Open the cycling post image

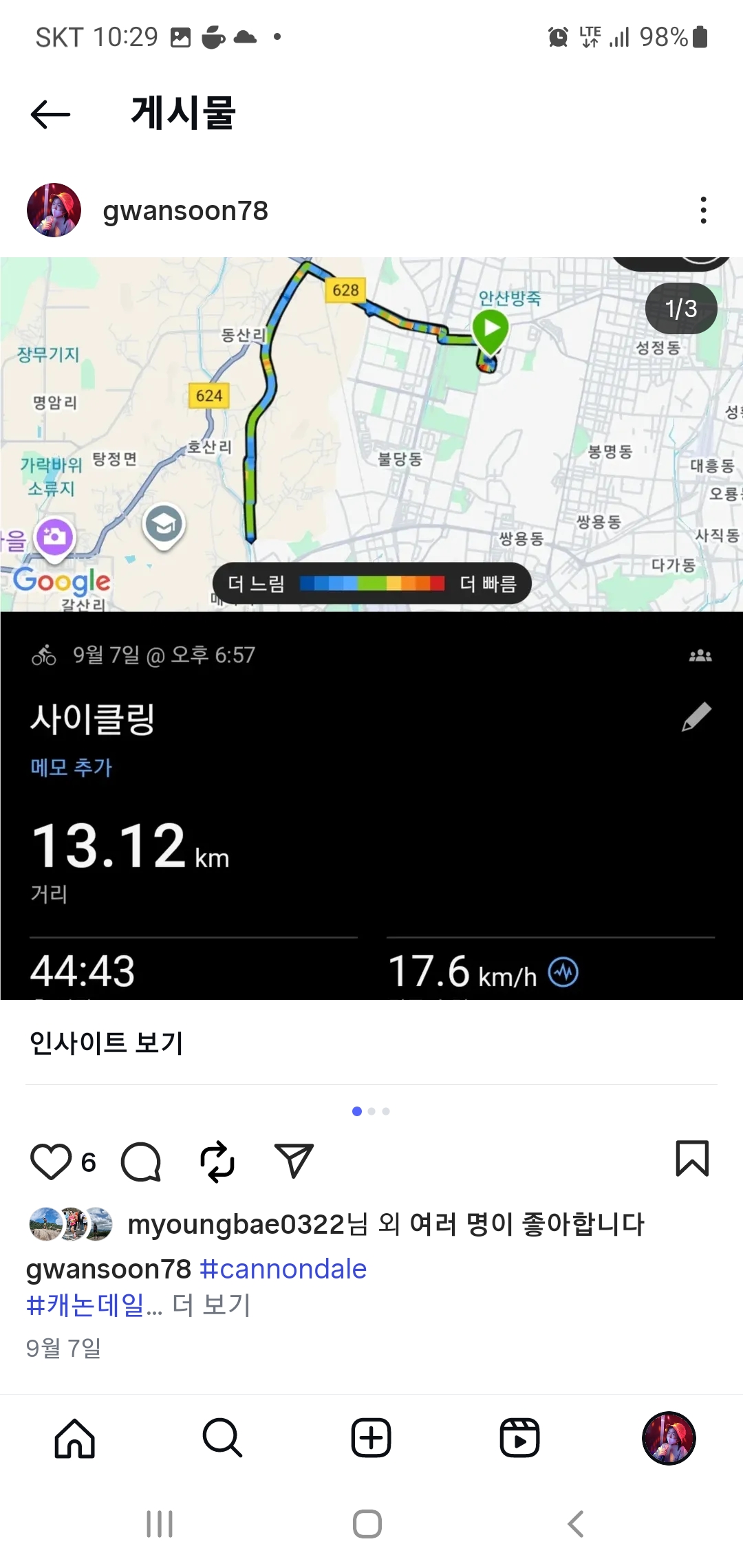point(371,627)
